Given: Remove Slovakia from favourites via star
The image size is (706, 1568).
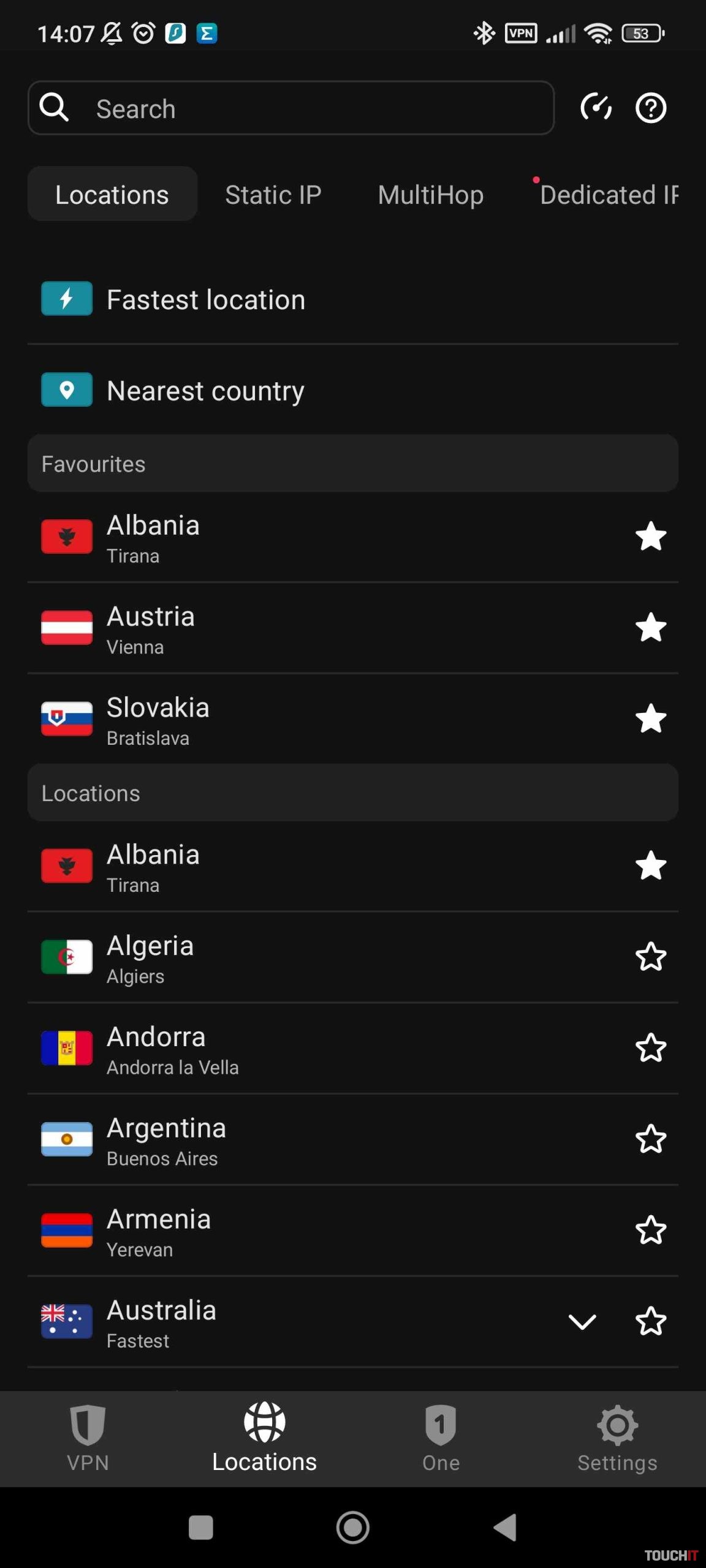Looking at the screenshot, I should point(650,719).
